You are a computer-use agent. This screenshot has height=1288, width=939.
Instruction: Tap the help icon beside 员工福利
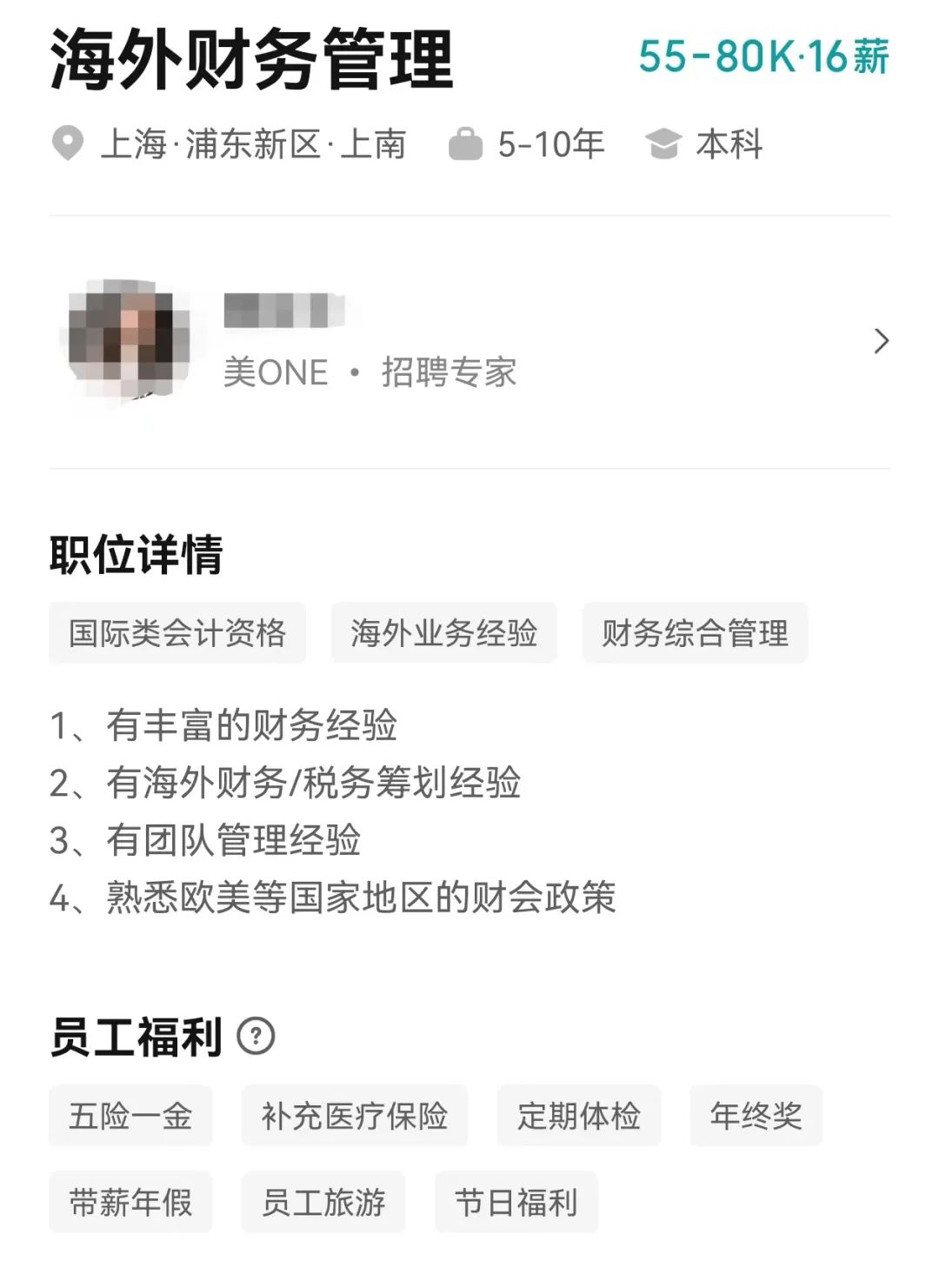[x=256, y=1037]
